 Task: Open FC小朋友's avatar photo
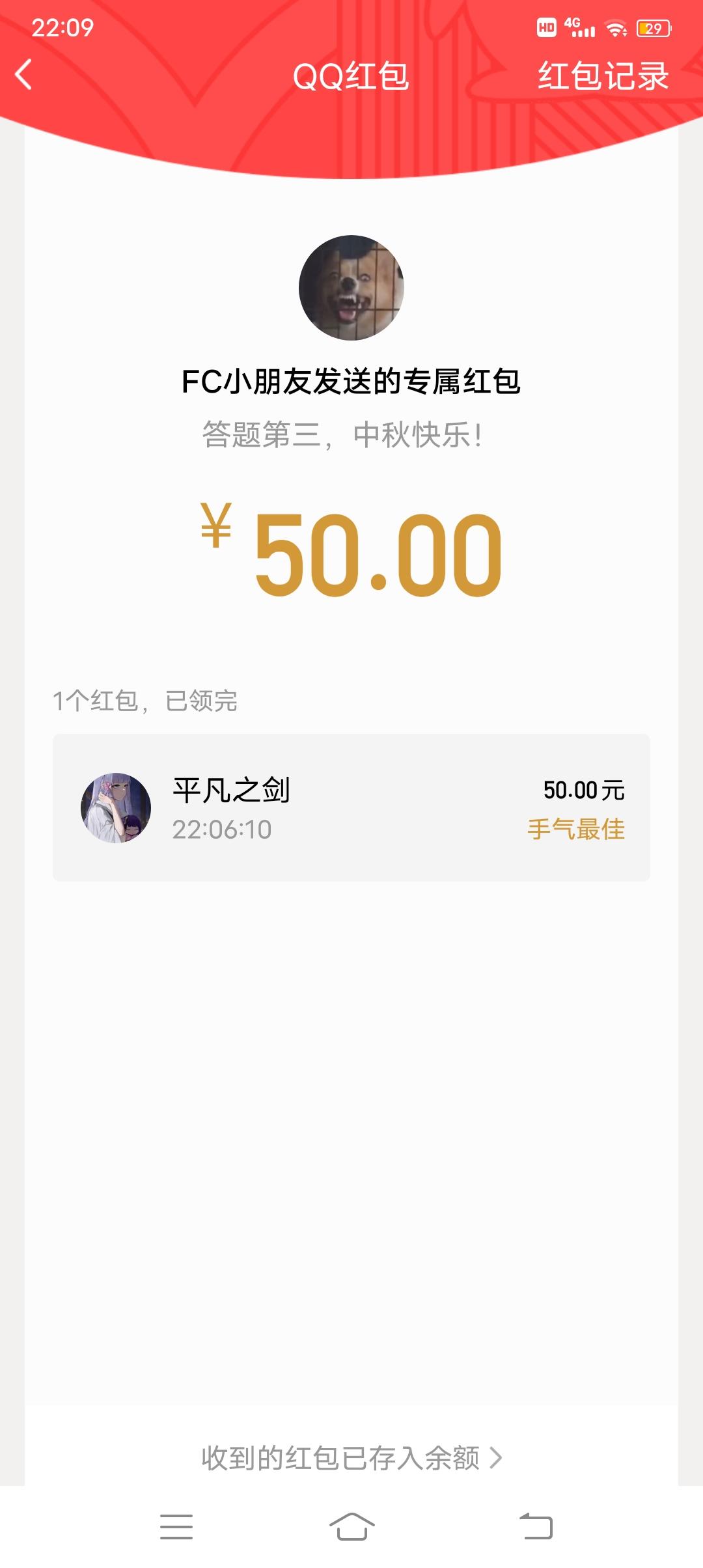coord(351,287)
